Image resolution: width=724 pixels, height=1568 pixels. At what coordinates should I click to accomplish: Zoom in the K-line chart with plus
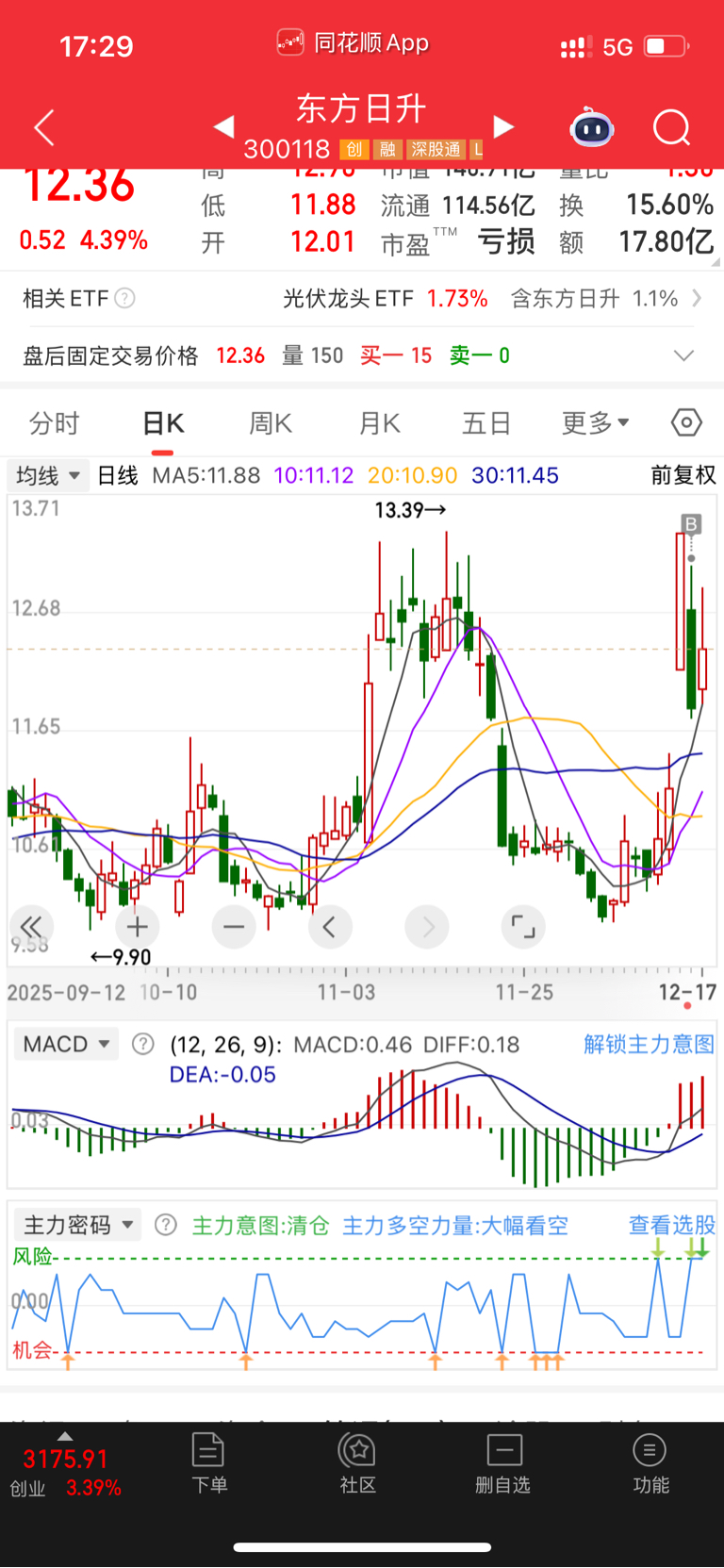click(x=138, y=927)
